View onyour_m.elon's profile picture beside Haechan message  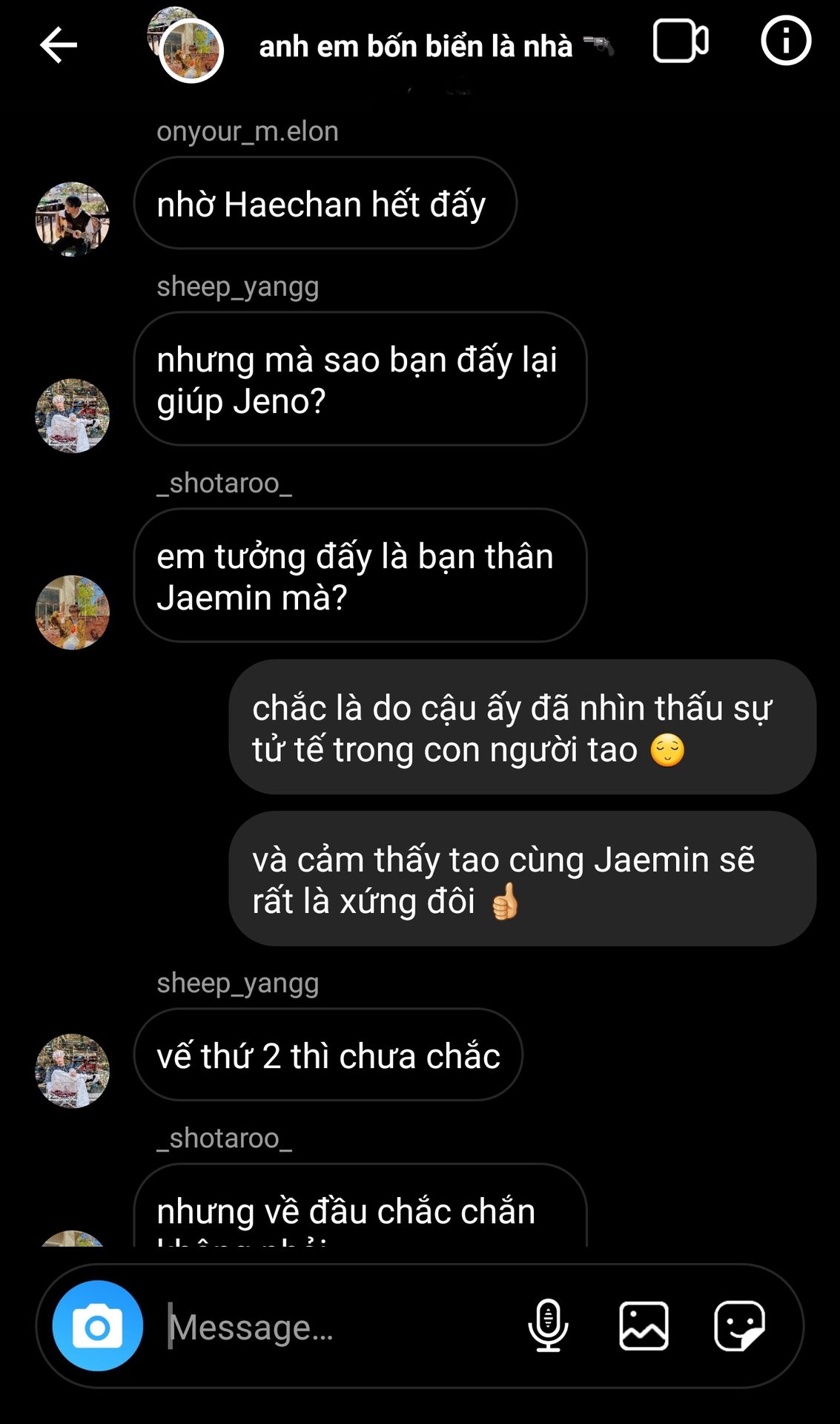72,220
